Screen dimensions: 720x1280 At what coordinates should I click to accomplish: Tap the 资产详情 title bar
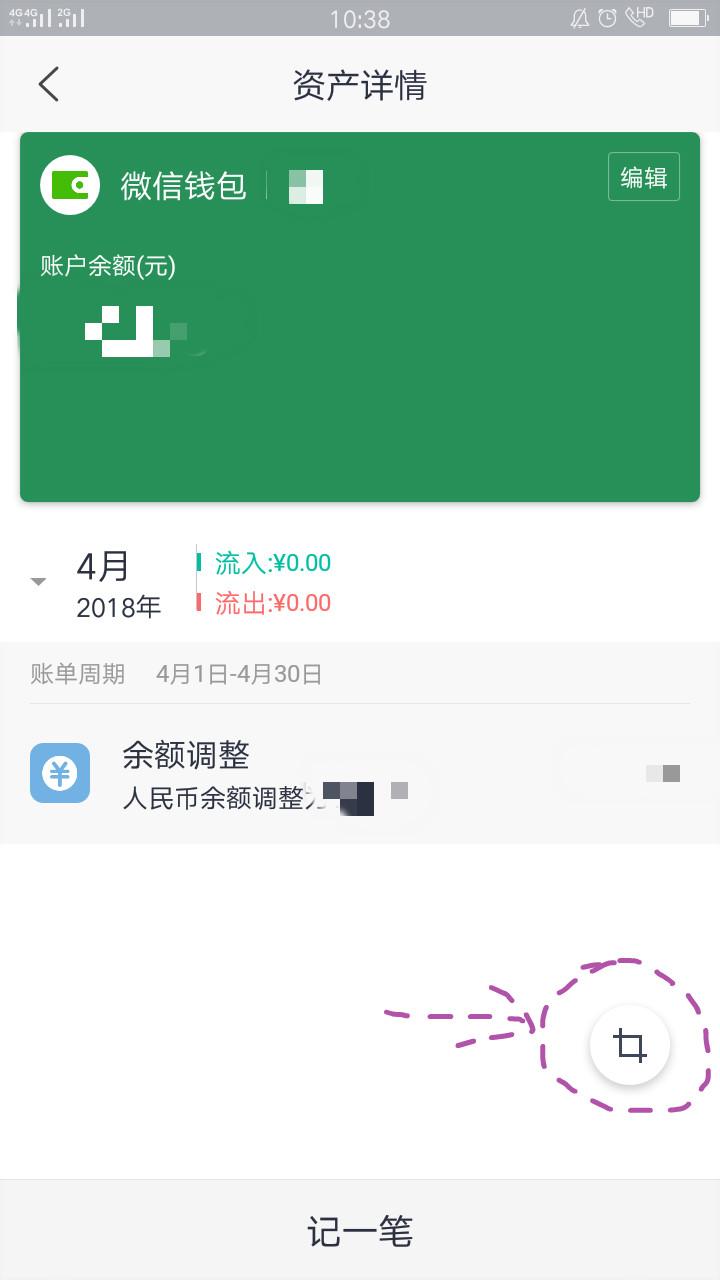pos(360,85)
